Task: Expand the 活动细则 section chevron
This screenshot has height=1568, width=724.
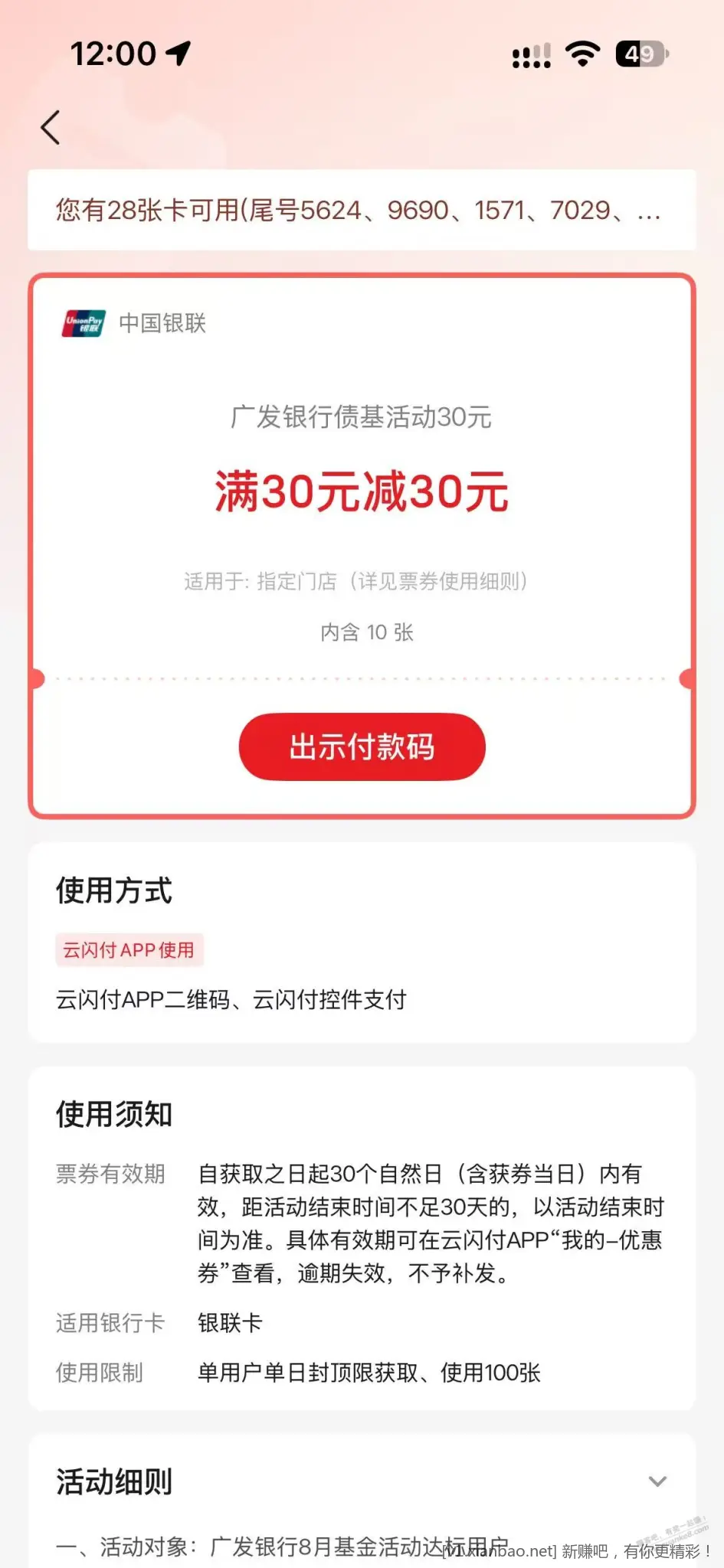Action: click(657, 1481)
